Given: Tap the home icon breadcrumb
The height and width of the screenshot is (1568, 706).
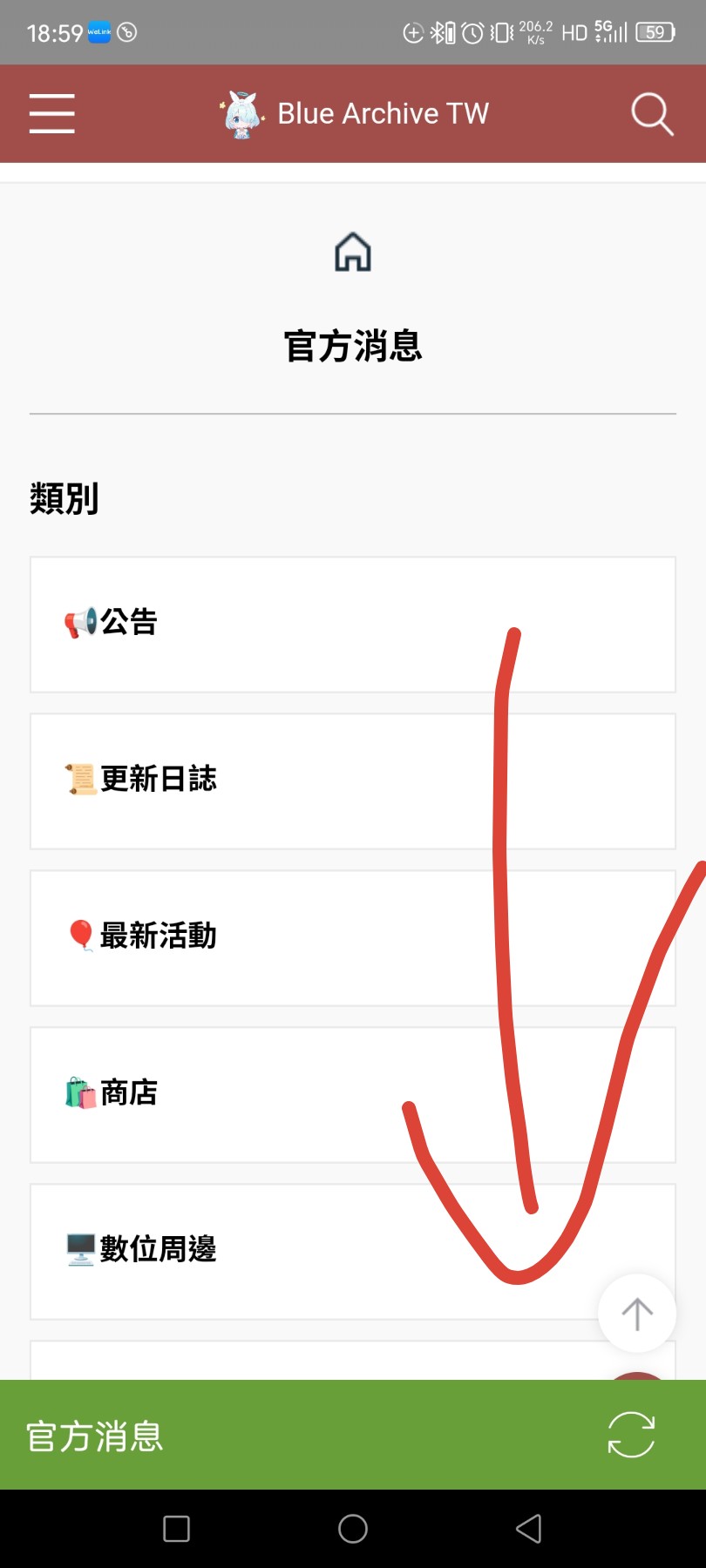Looking at the screenshot, I should point(353,252).
